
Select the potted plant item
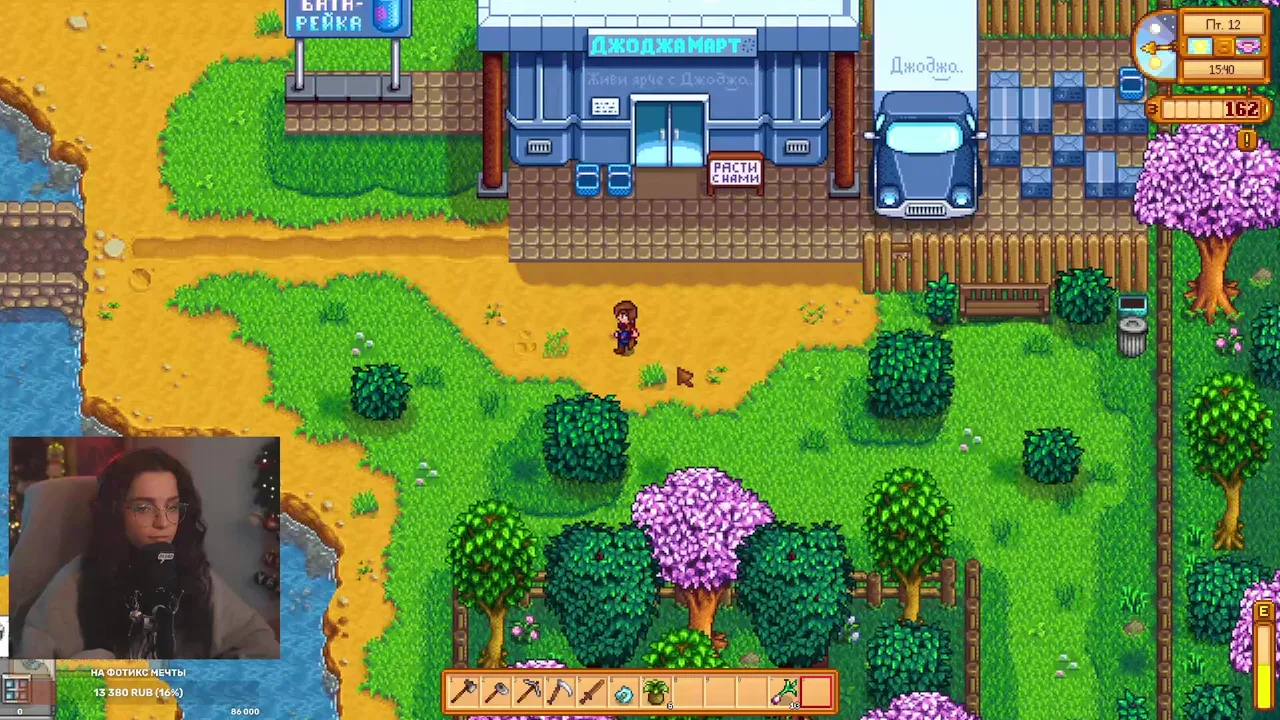click(656, 692)
